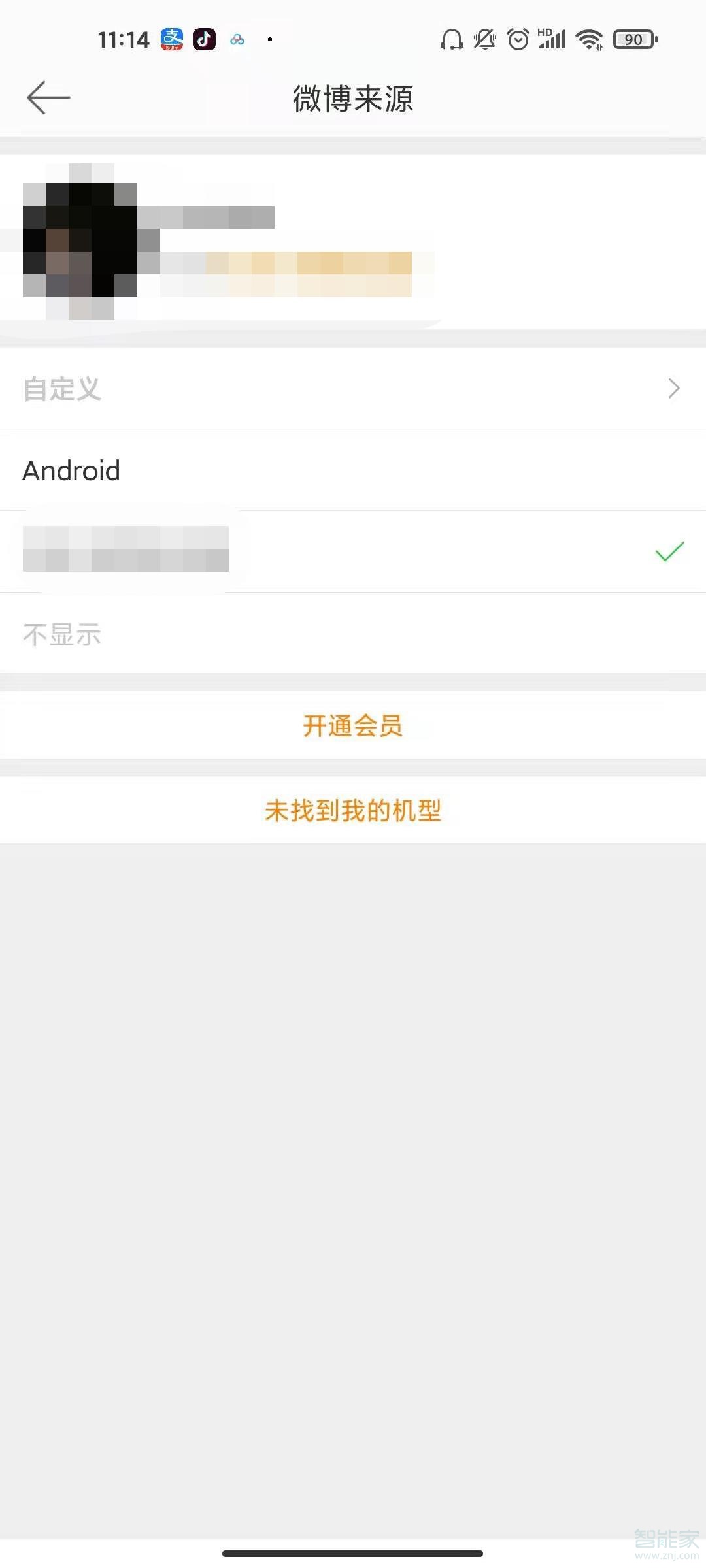
Task: Open 未找到我的机型 help link
Action: 353,811
